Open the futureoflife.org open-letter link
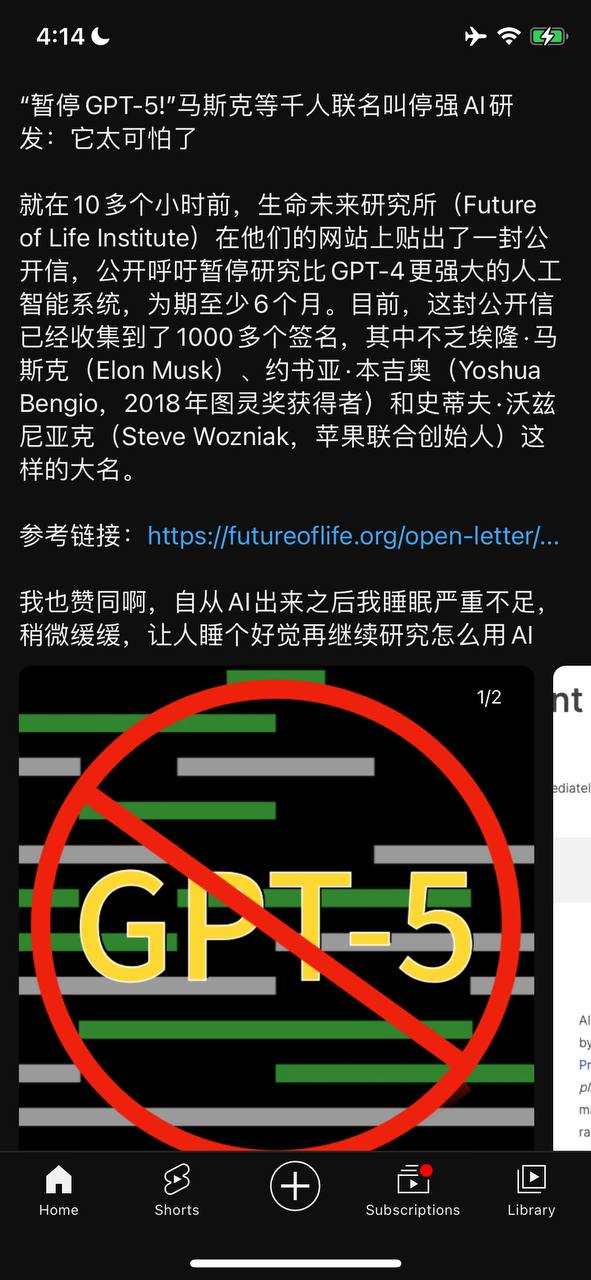Image resolution: width=591 pixels, height=1280 pixels. (x=353, y=537)
